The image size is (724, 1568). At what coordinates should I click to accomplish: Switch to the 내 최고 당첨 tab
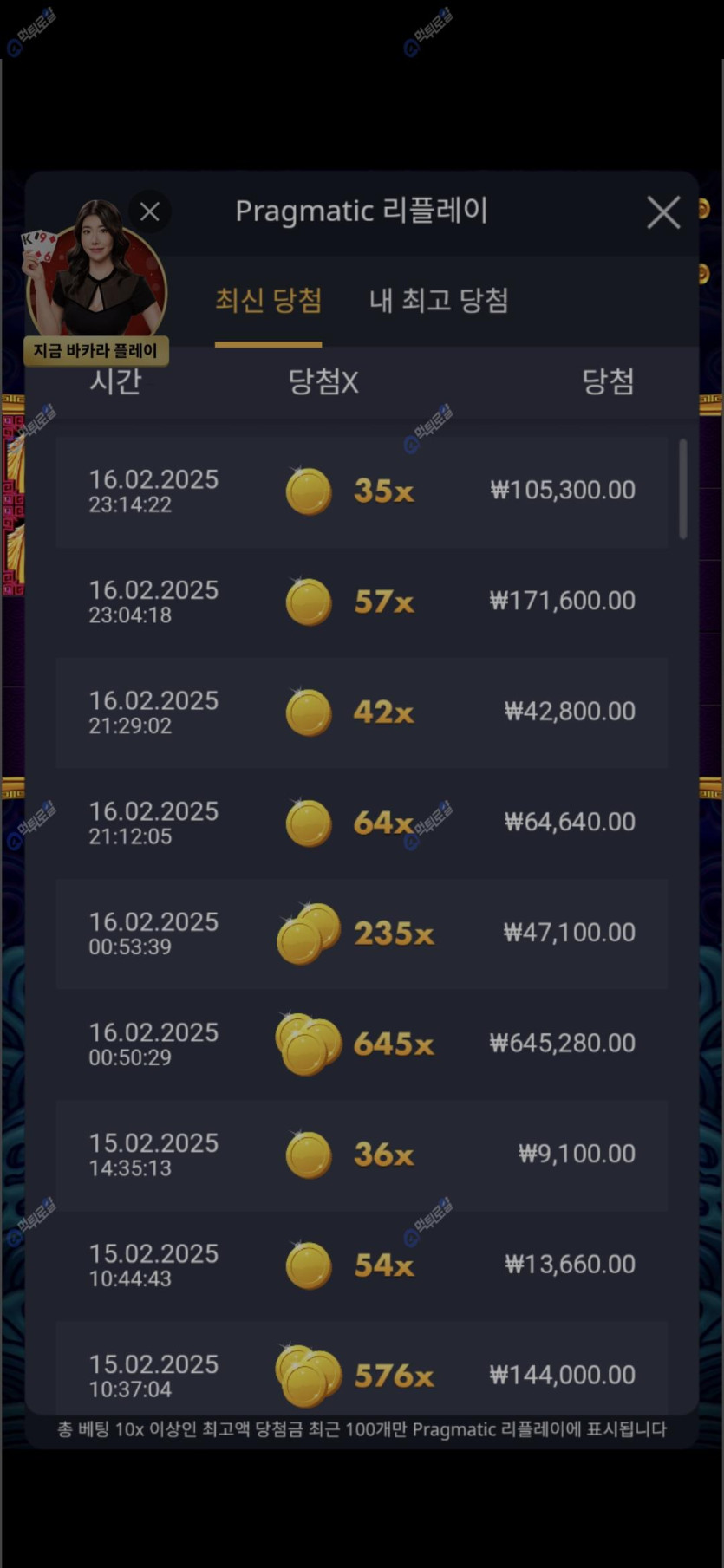point(439,301)
